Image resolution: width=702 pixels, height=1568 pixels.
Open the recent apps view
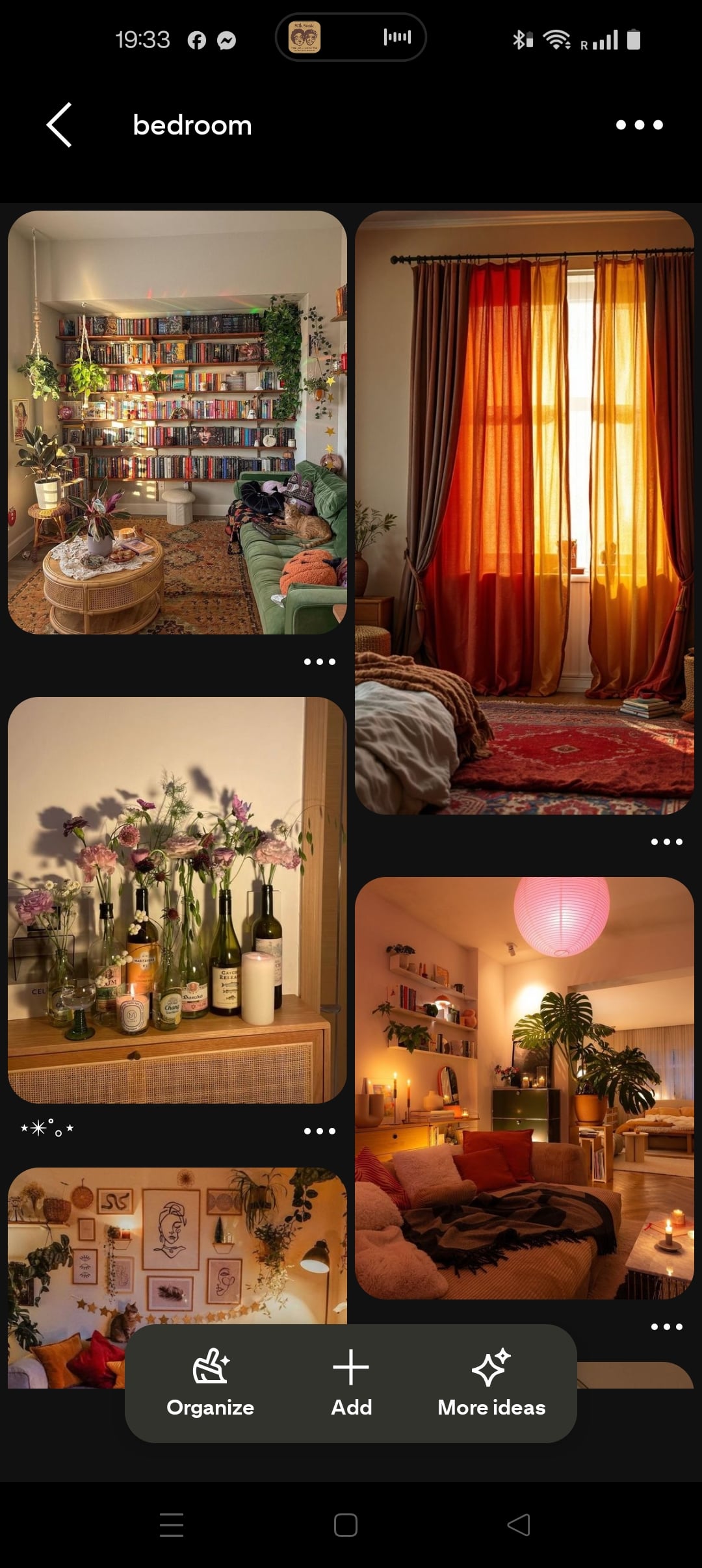(172, 1525)
